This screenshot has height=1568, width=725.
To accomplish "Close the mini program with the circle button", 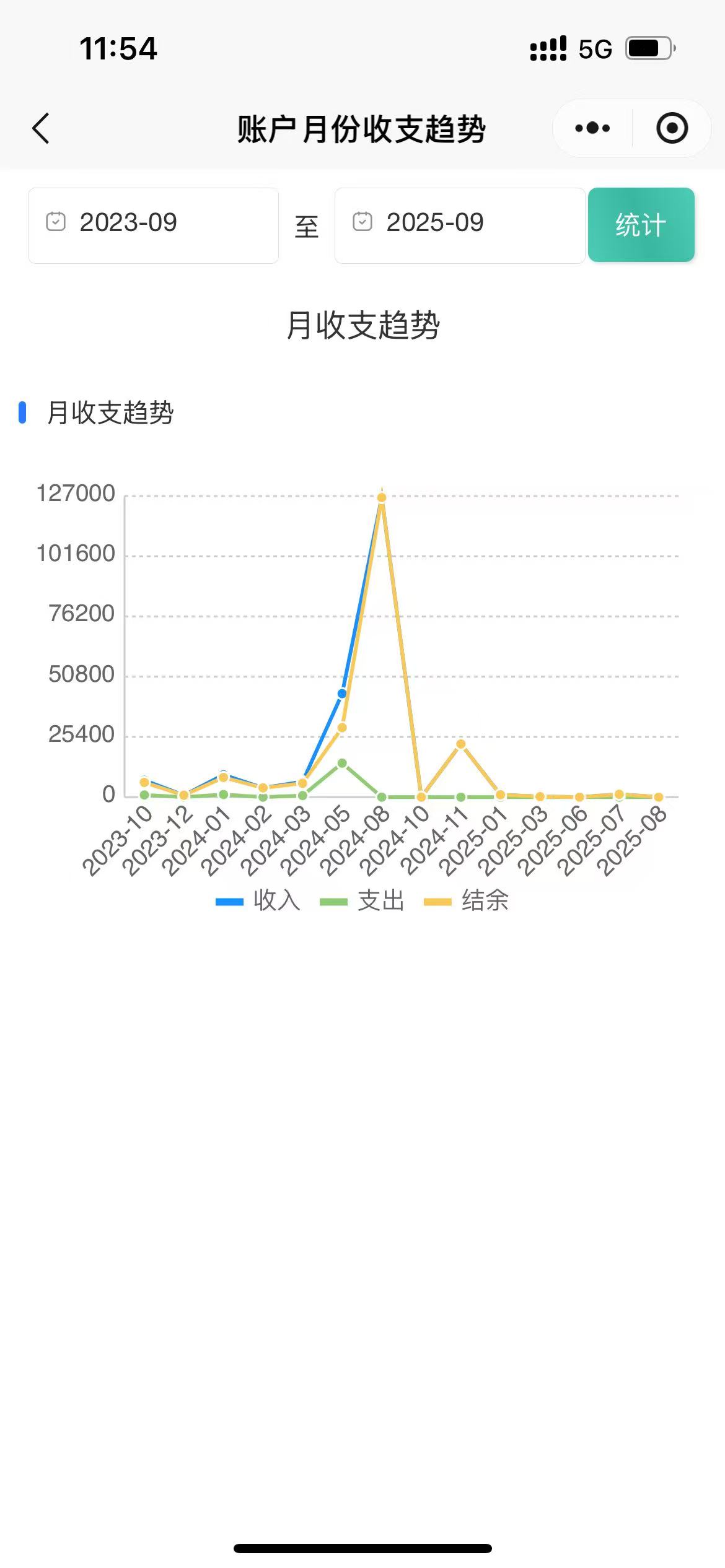I will click(x=672, y=129).
